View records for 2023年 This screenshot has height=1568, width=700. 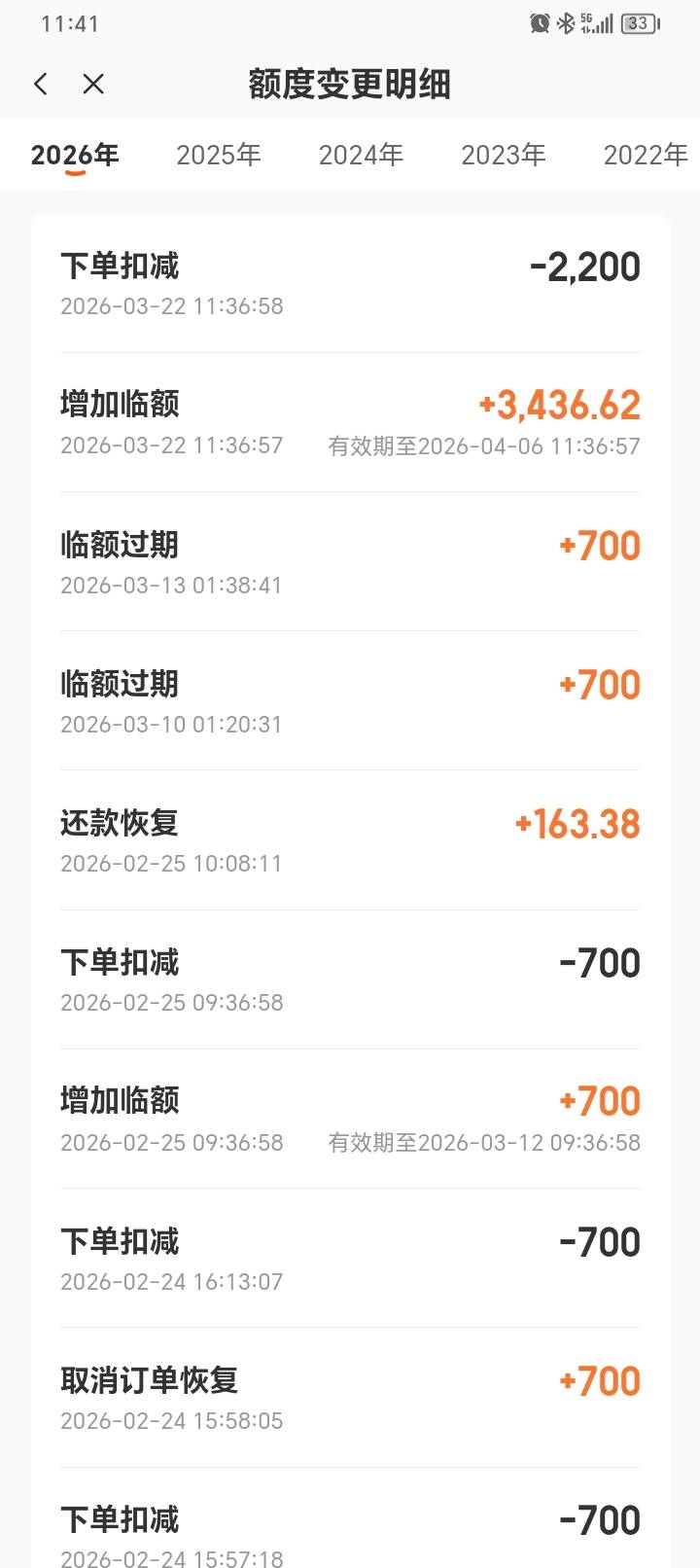tap(504, 155)
